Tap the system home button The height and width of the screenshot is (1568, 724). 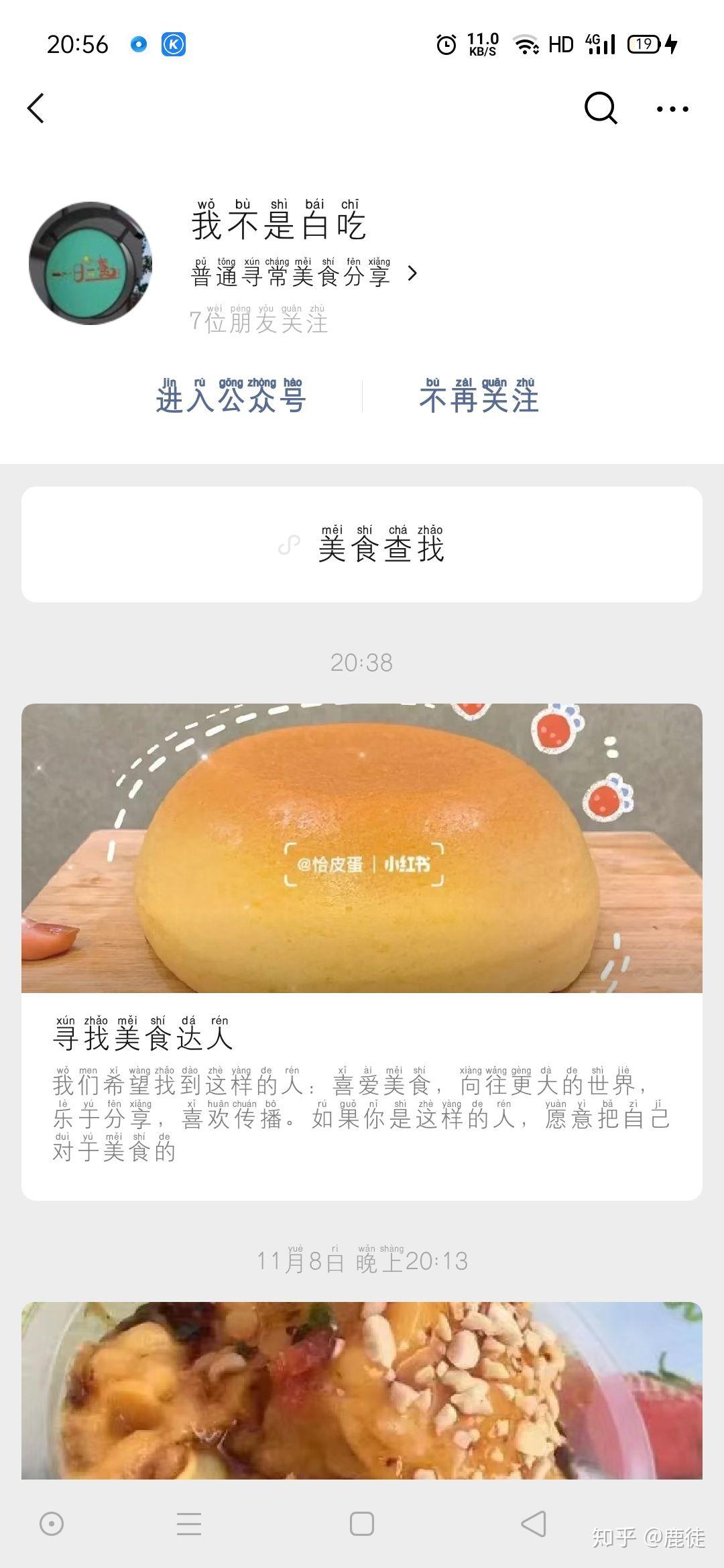pyautogui.click(x=362, y=1523)
